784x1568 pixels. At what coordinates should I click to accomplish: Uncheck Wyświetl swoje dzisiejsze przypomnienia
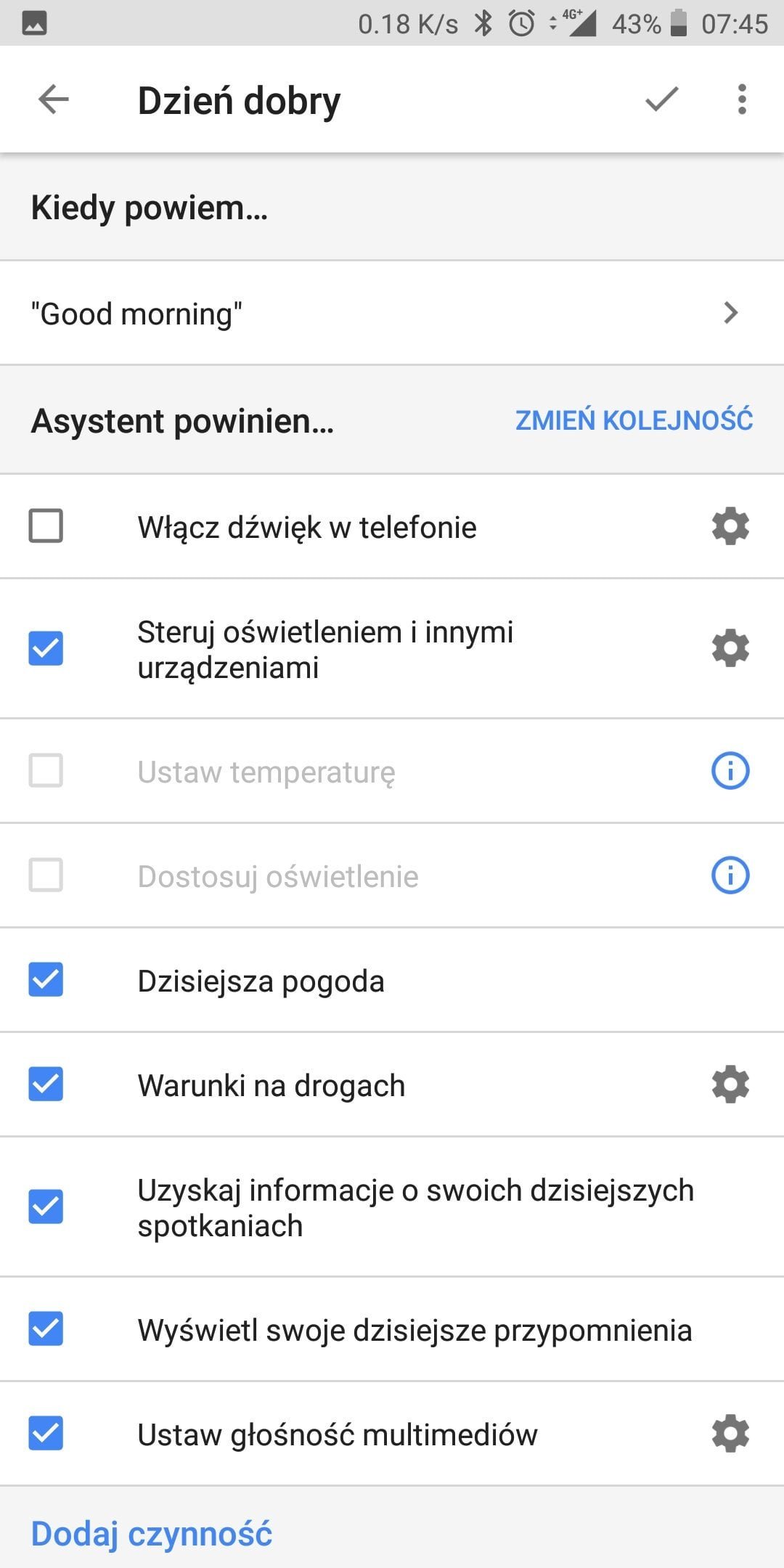coord(46,1329)
